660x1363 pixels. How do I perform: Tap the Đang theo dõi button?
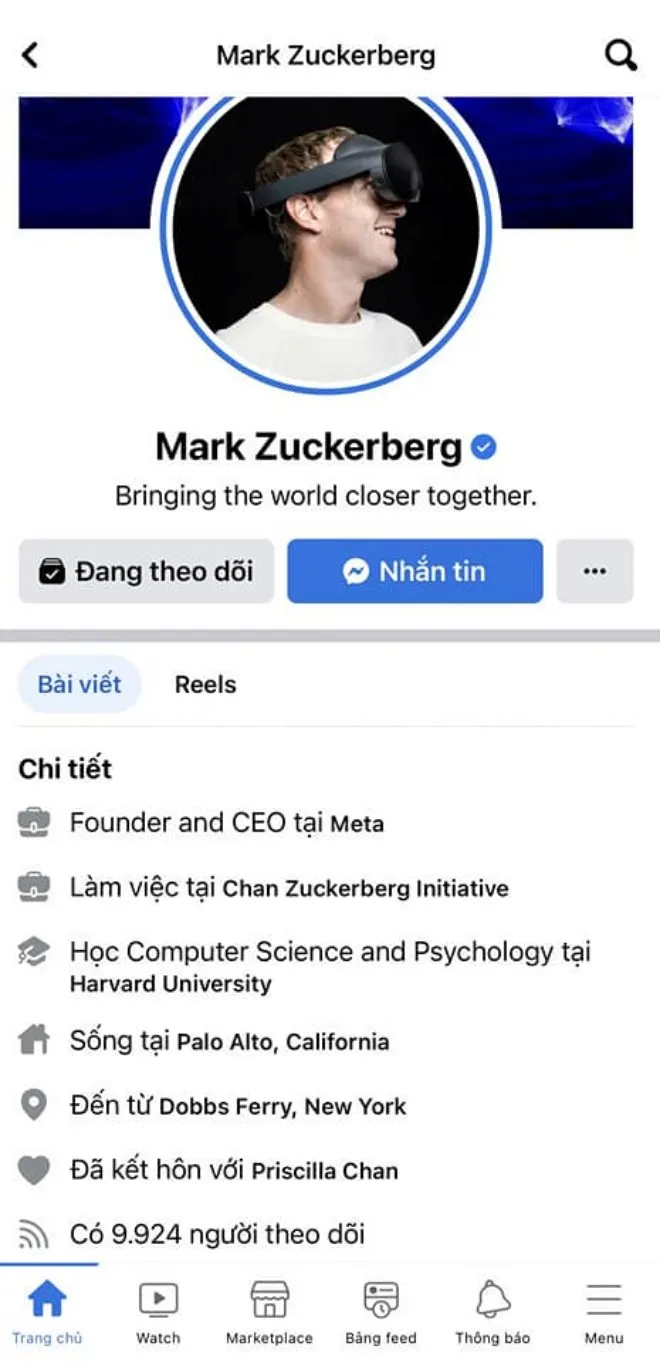tap(146, 571)
